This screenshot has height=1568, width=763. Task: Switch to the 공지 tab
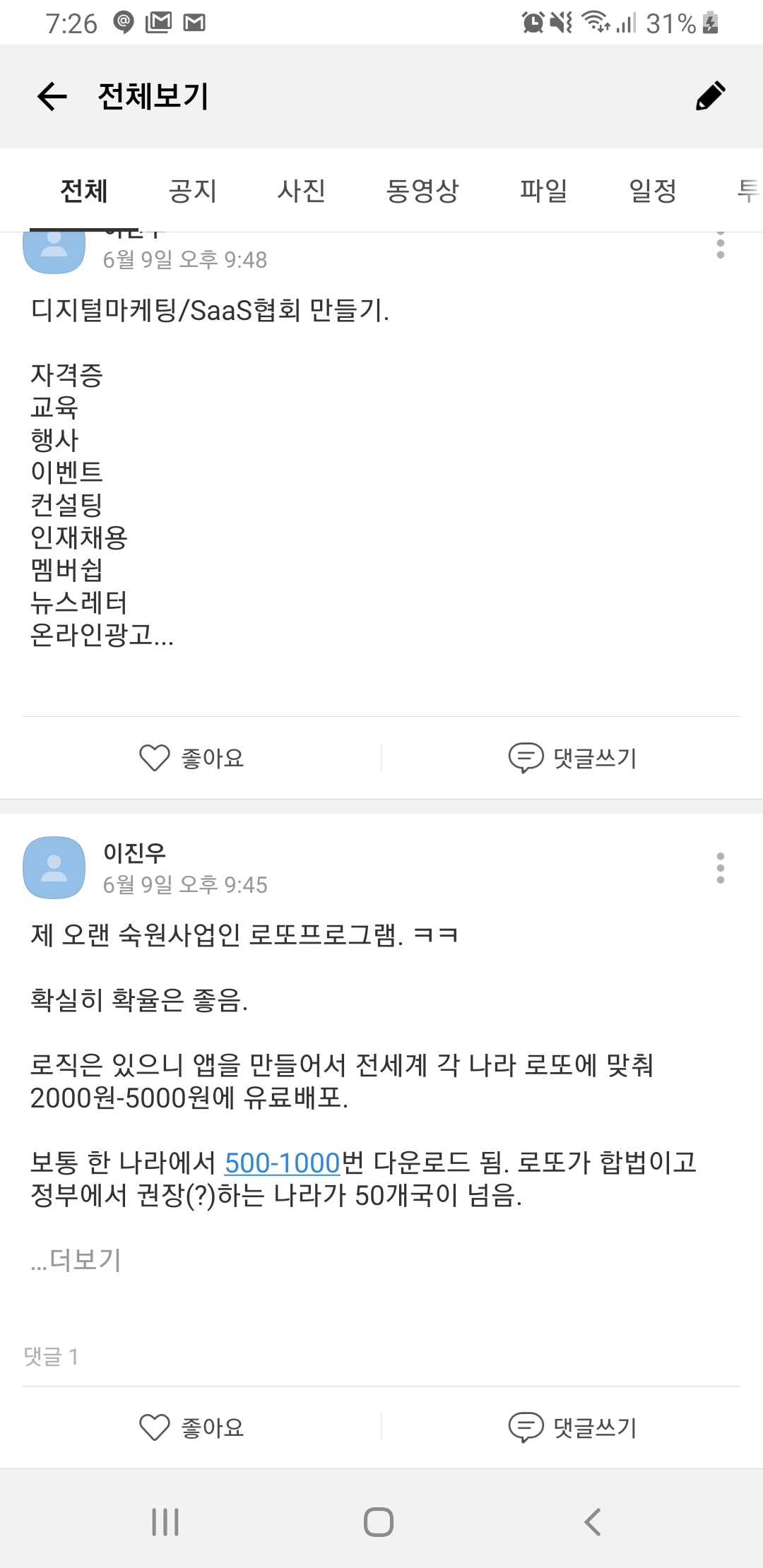[192, 191]
